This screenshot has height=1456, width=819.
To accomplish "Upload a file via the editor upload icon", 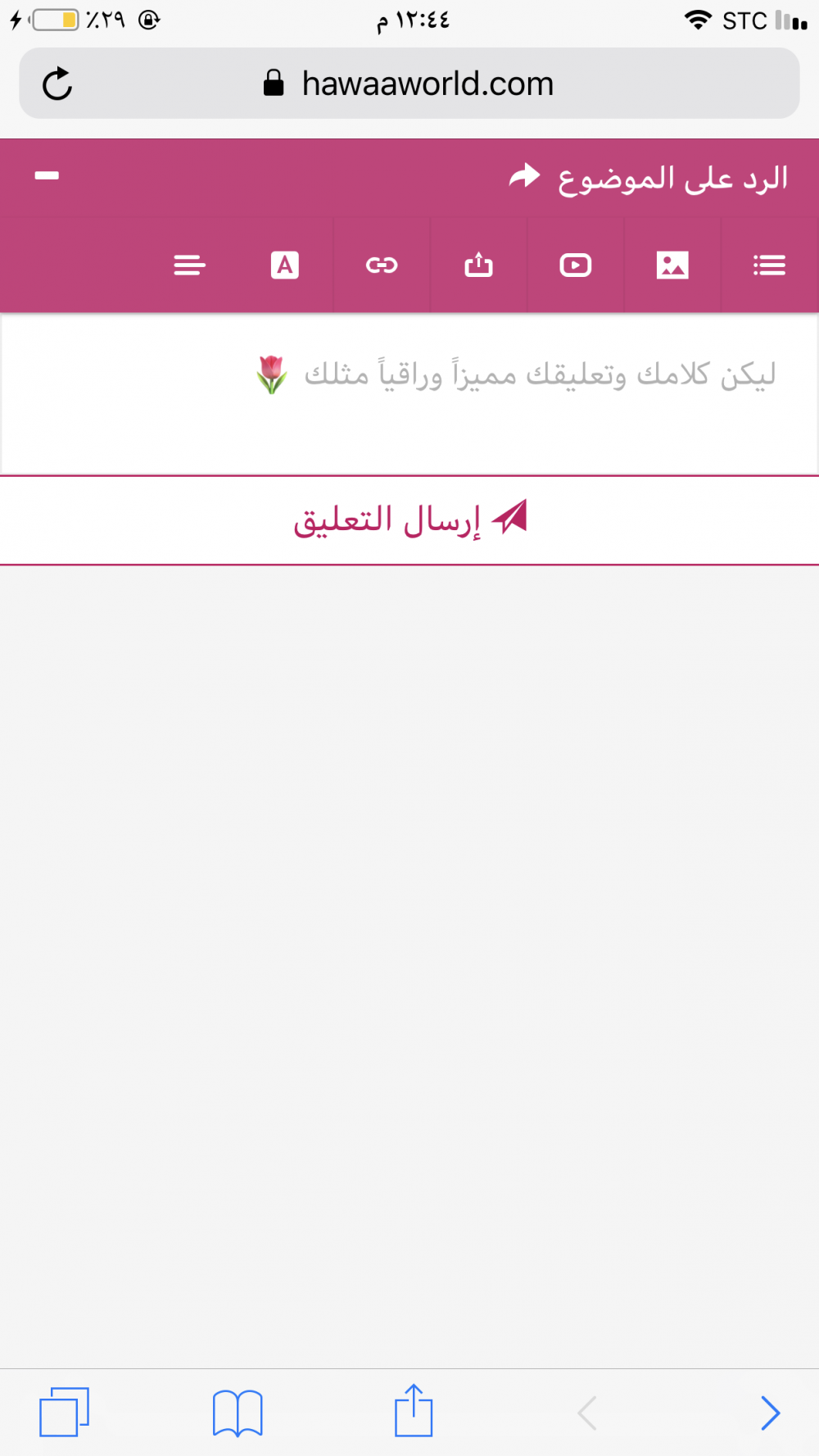I will pyautogui.click(x=478, y=265).
